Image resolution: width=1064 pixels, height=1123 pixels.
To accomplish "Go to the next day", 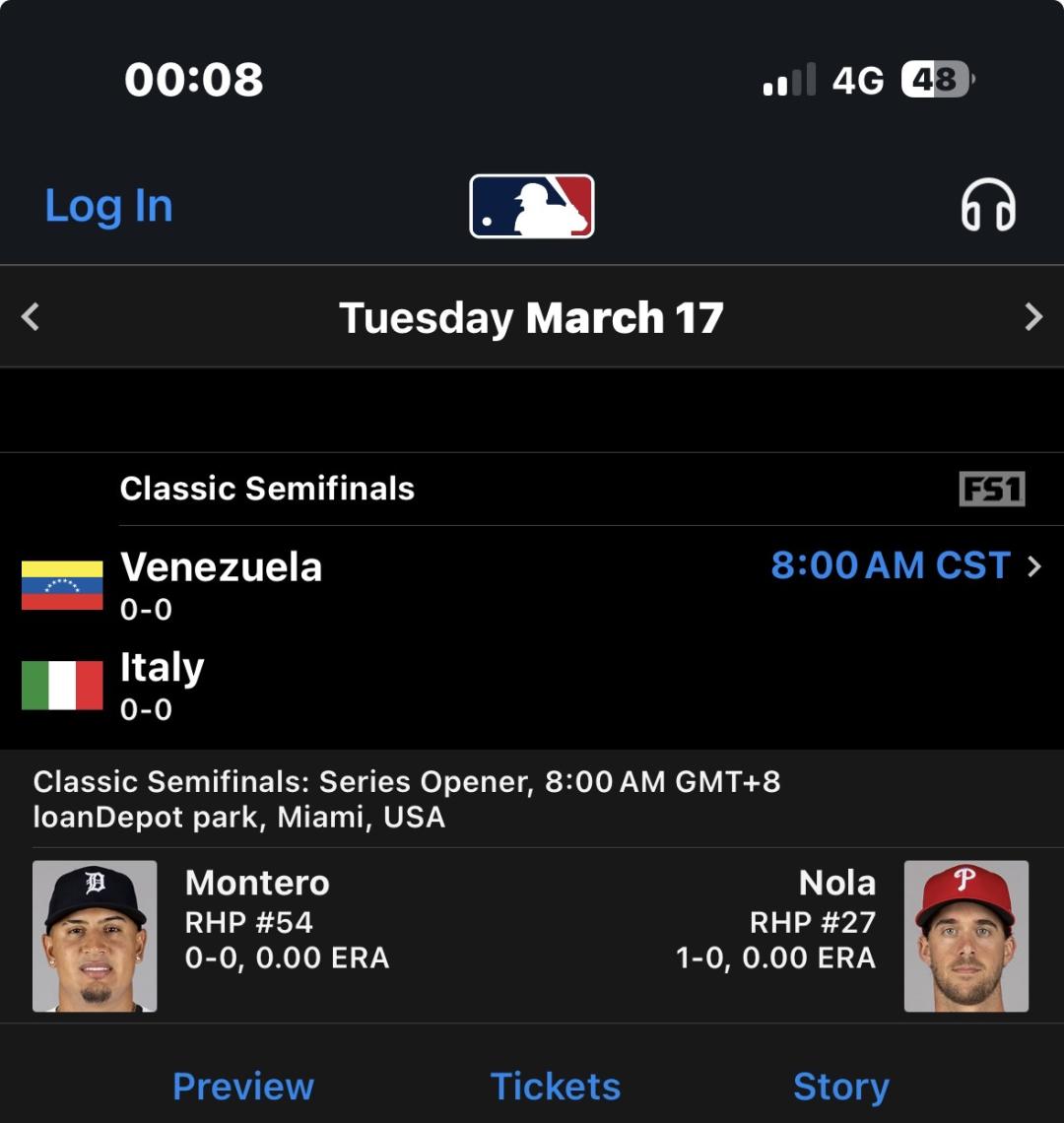I will click(x=1032, y=317).
